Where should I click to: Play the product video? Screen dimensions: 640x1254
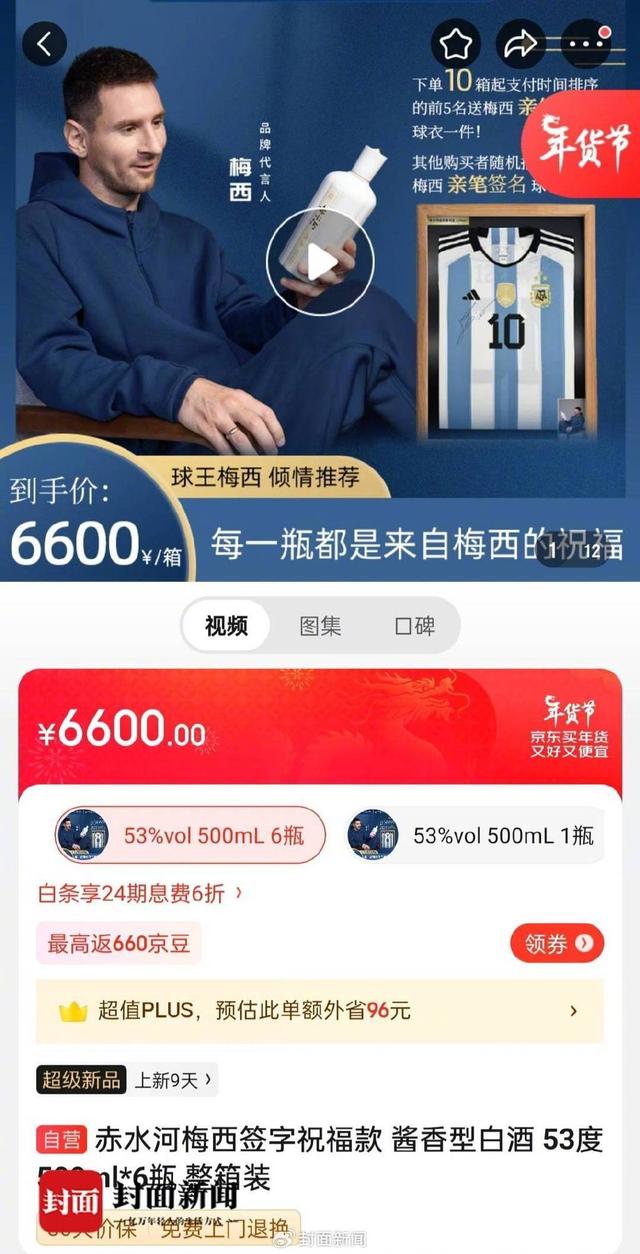coord(320,263)
